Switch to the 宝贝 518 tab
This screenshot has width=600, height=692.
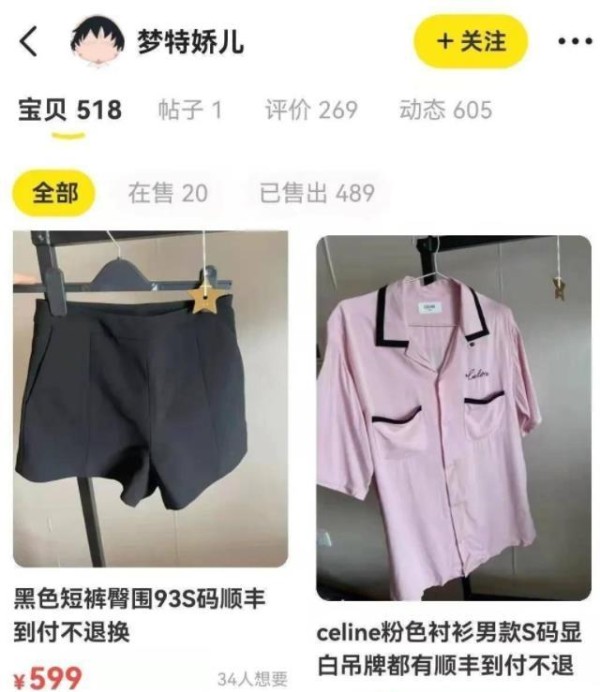coord(69,109)
